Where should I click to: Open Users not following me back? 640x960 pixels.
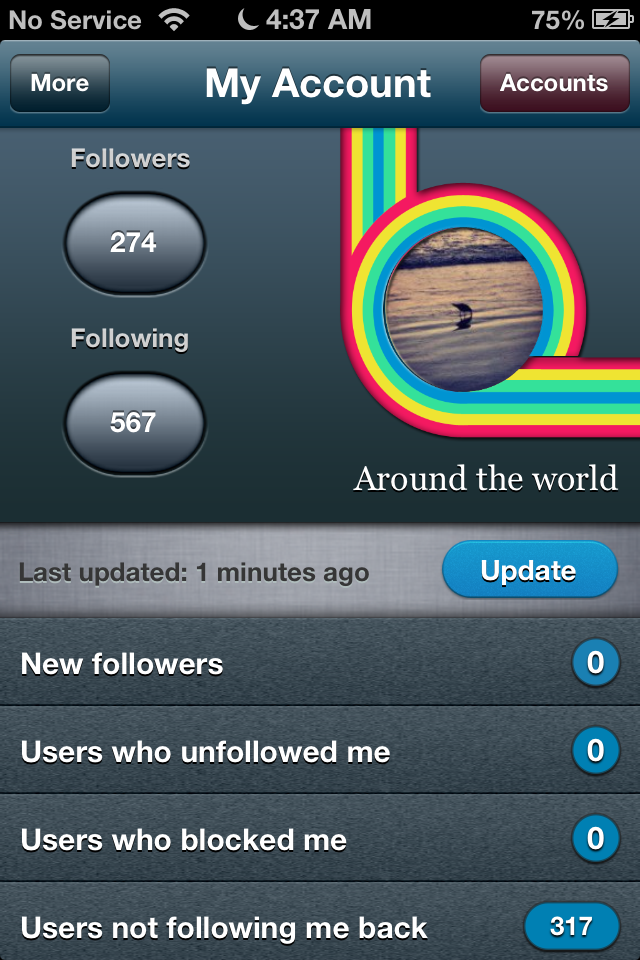pos(320,927)
